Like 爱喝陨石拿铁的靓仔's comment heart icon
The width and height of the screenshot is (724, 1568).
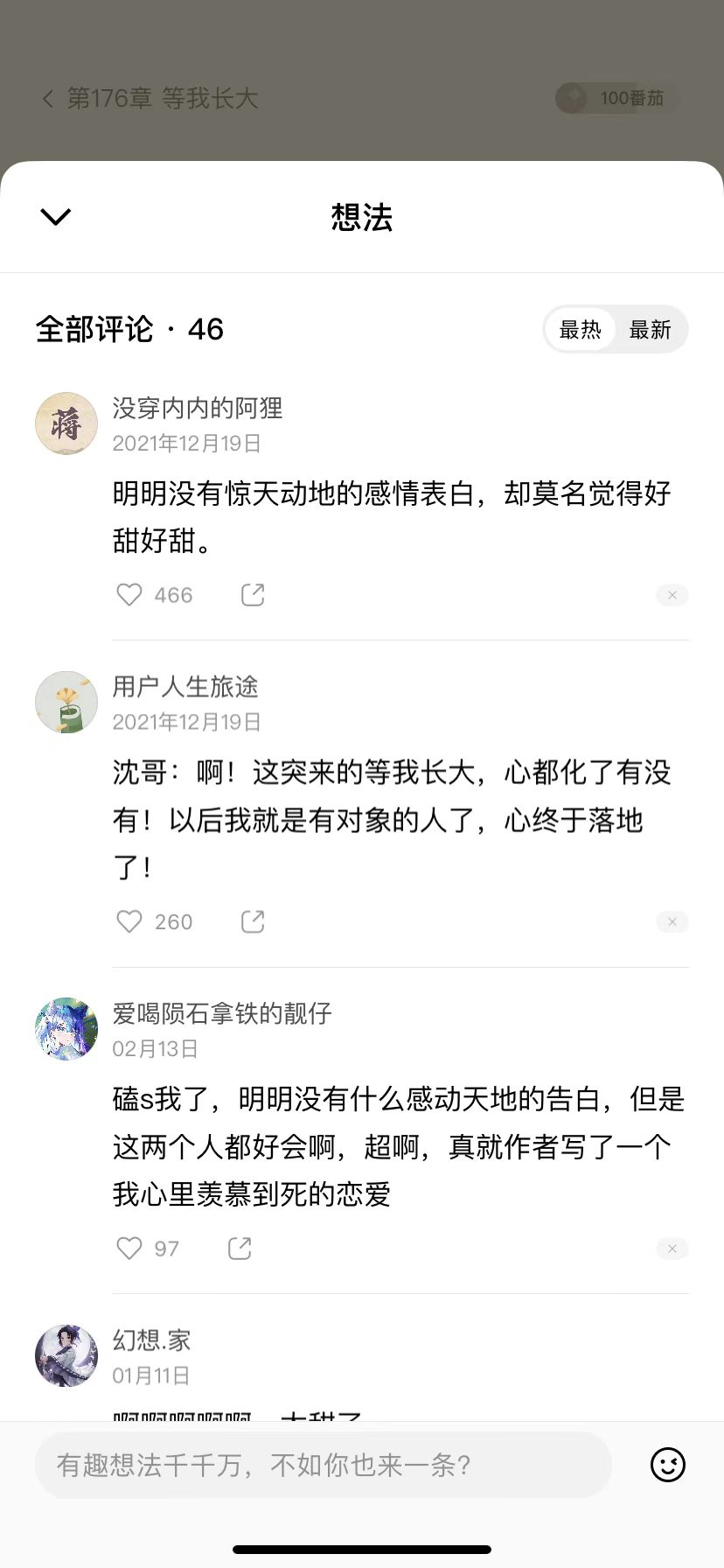[129, 1249]
